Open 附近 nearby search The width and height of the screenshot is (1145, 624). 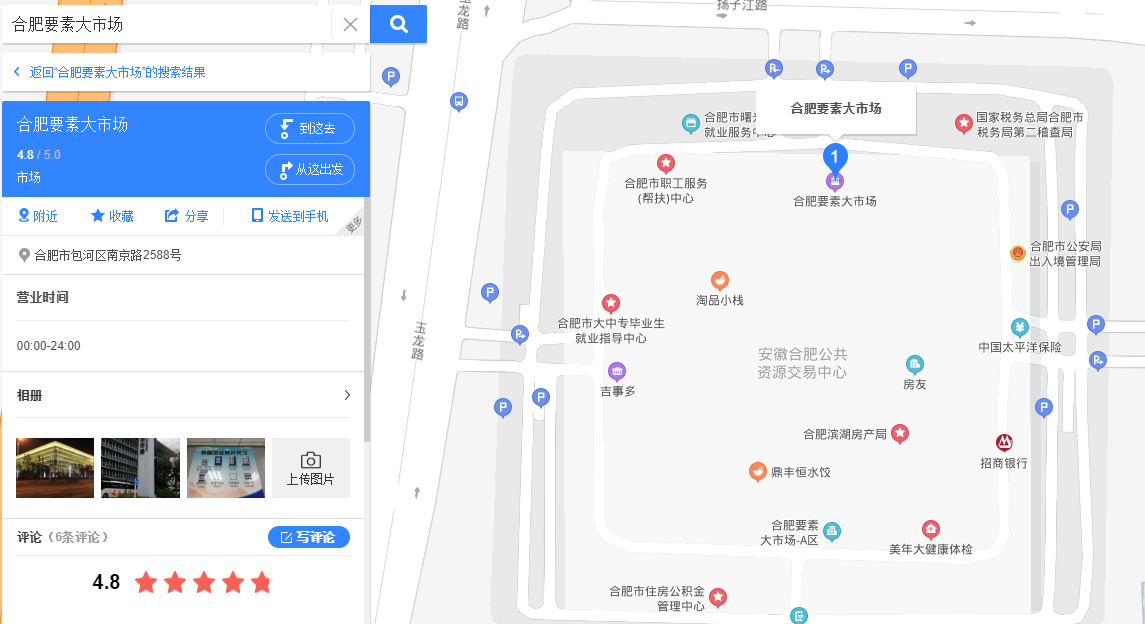pyautogui.click(x=38, y=216)
